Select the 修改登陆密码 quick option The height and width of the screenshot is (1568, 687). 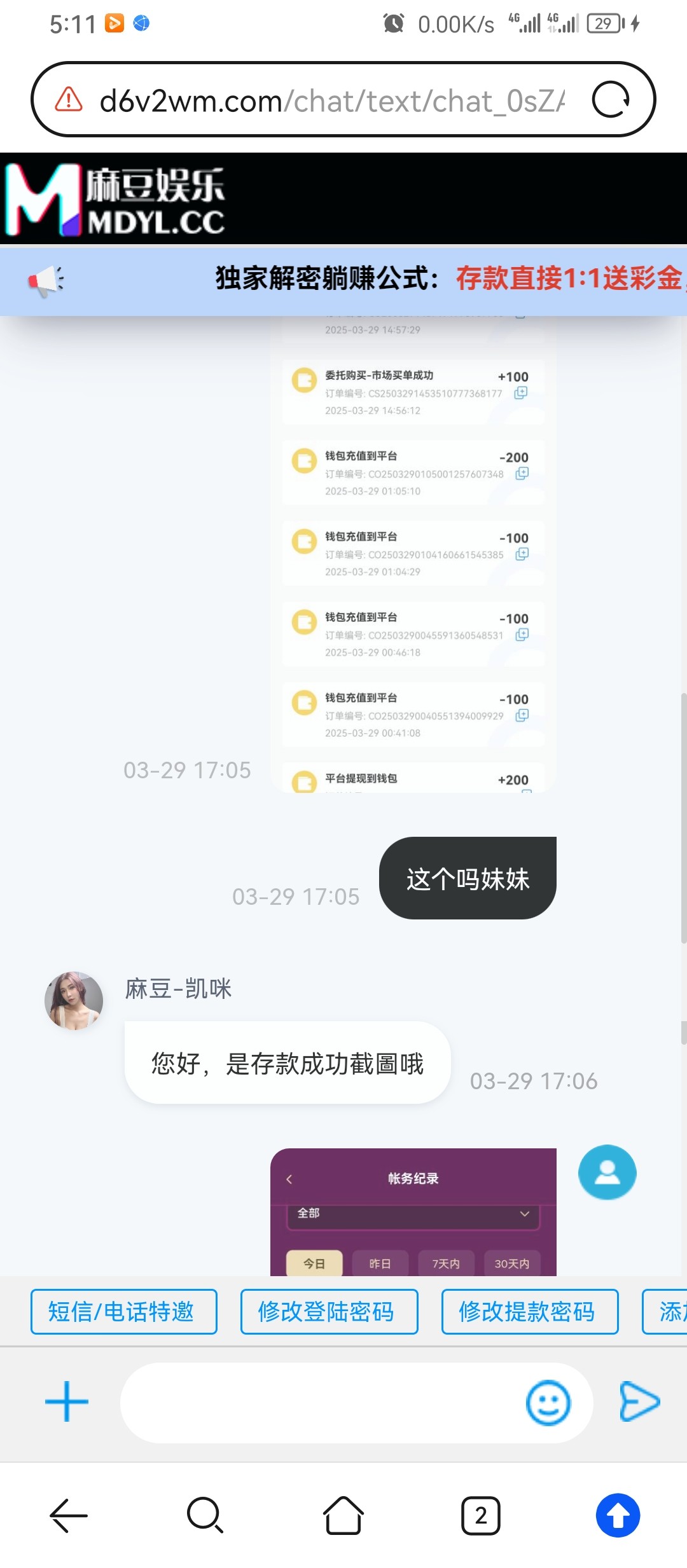(329, 1311)
